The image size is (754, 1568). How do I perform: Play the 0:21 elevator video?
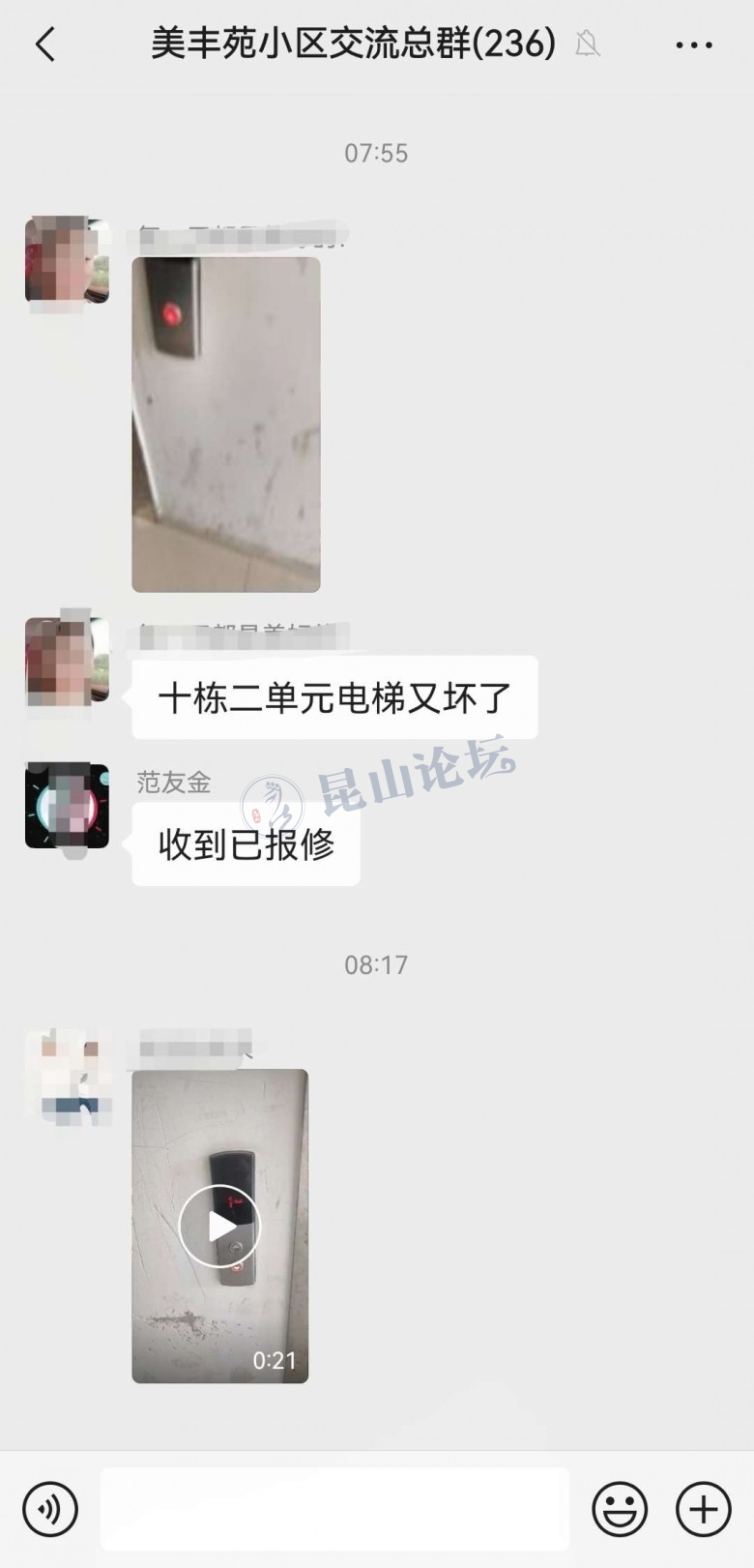click(219, 1226)
